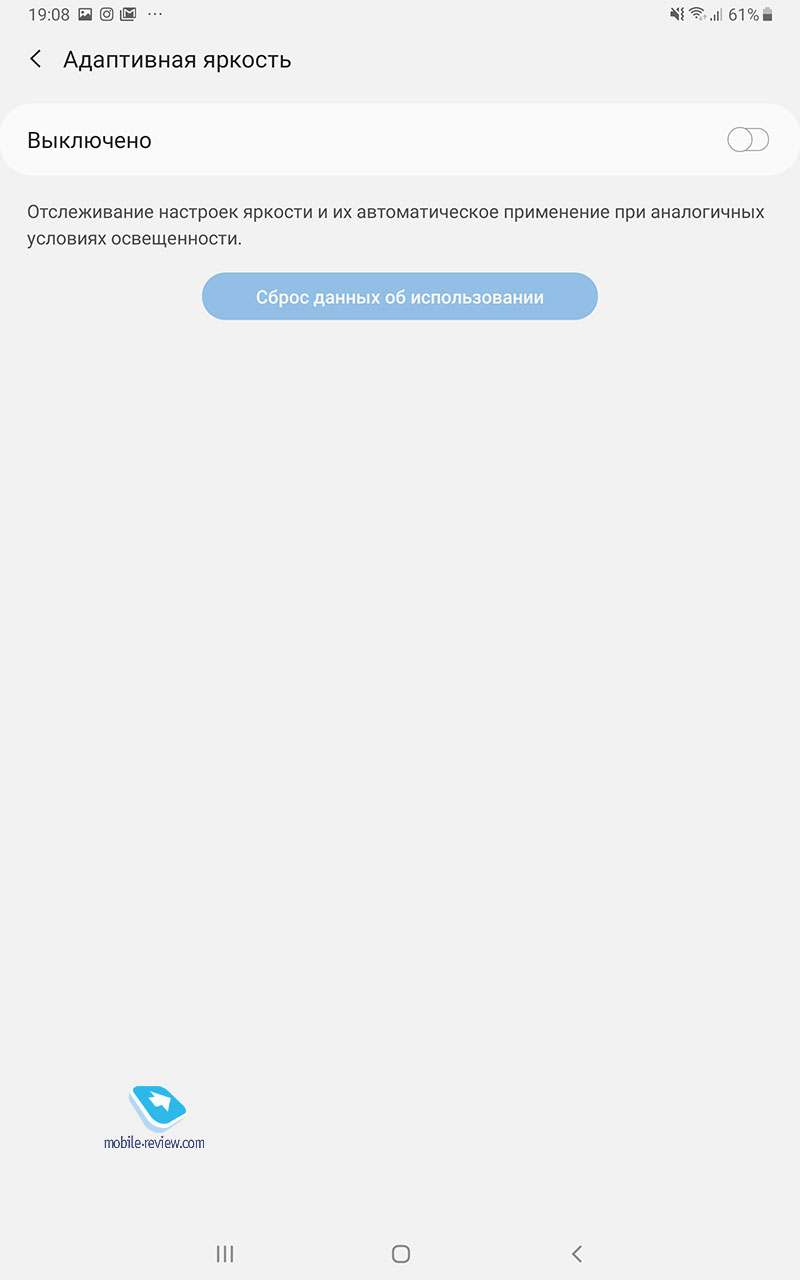Tap Сброс данных об использовании button
The image size is (800, 1280).
pyautogui.click(x=400, y=297)
